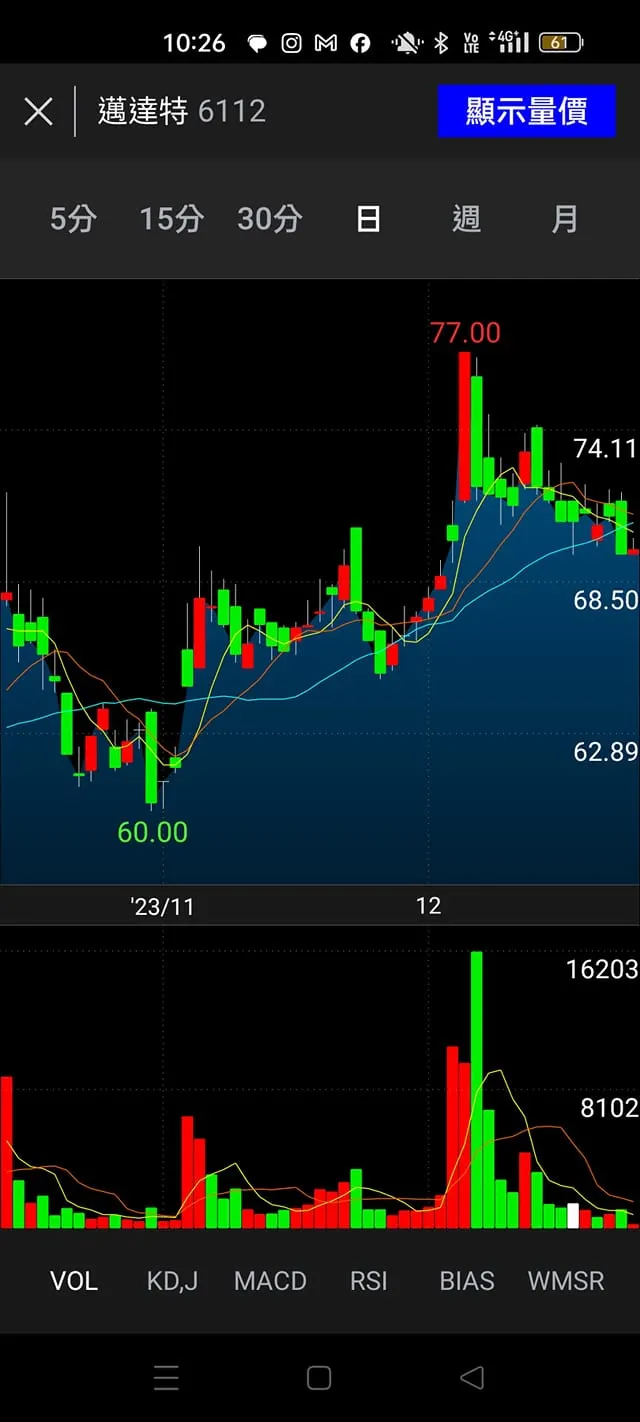Open the 月 monthly chart
Viewport: 640px width, 1422px height.
[x=564, y=219]
